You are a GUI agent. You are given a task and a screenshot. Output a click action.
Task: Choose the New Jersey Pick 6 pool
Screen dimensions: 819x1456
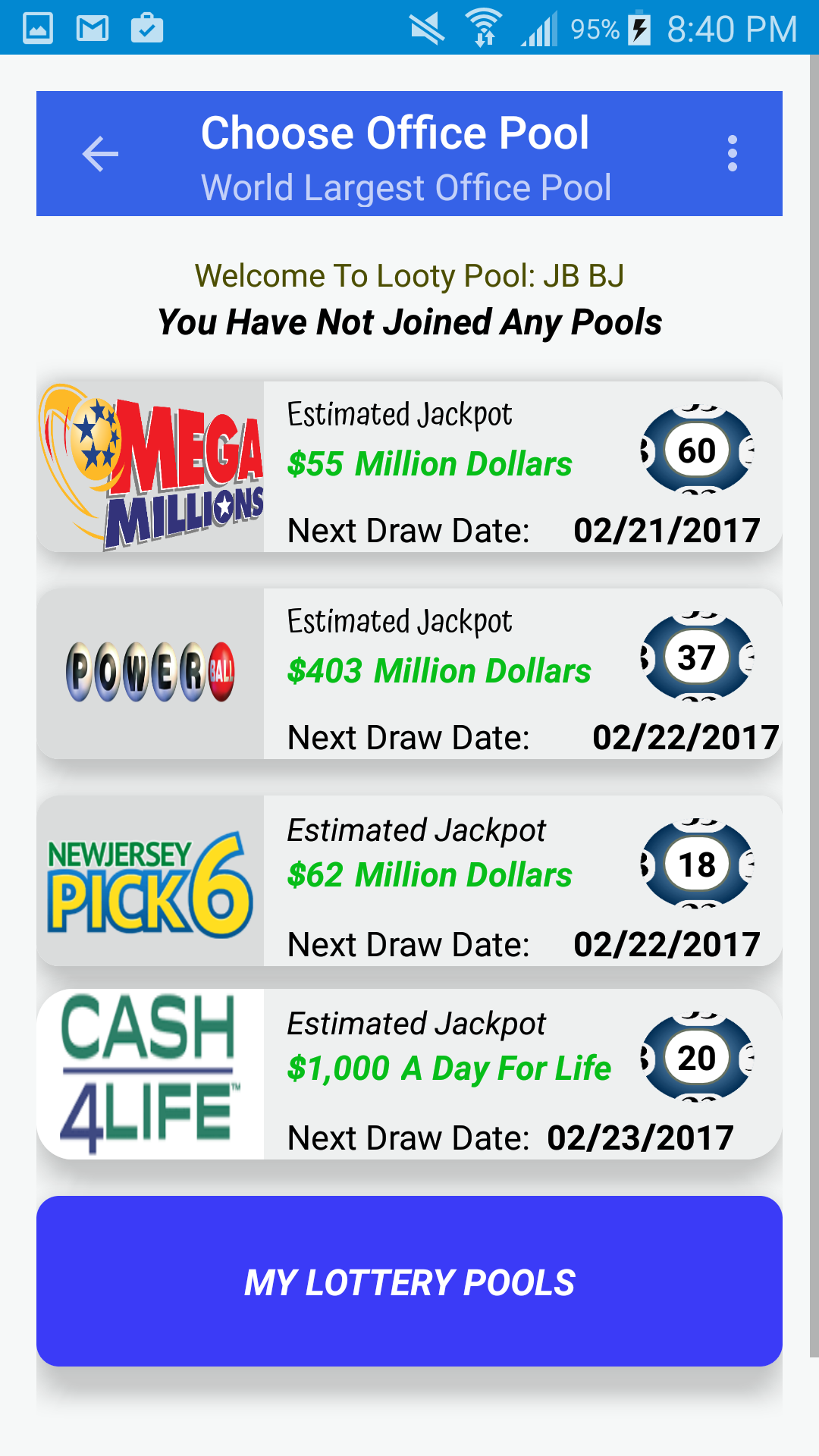point(409,880)
